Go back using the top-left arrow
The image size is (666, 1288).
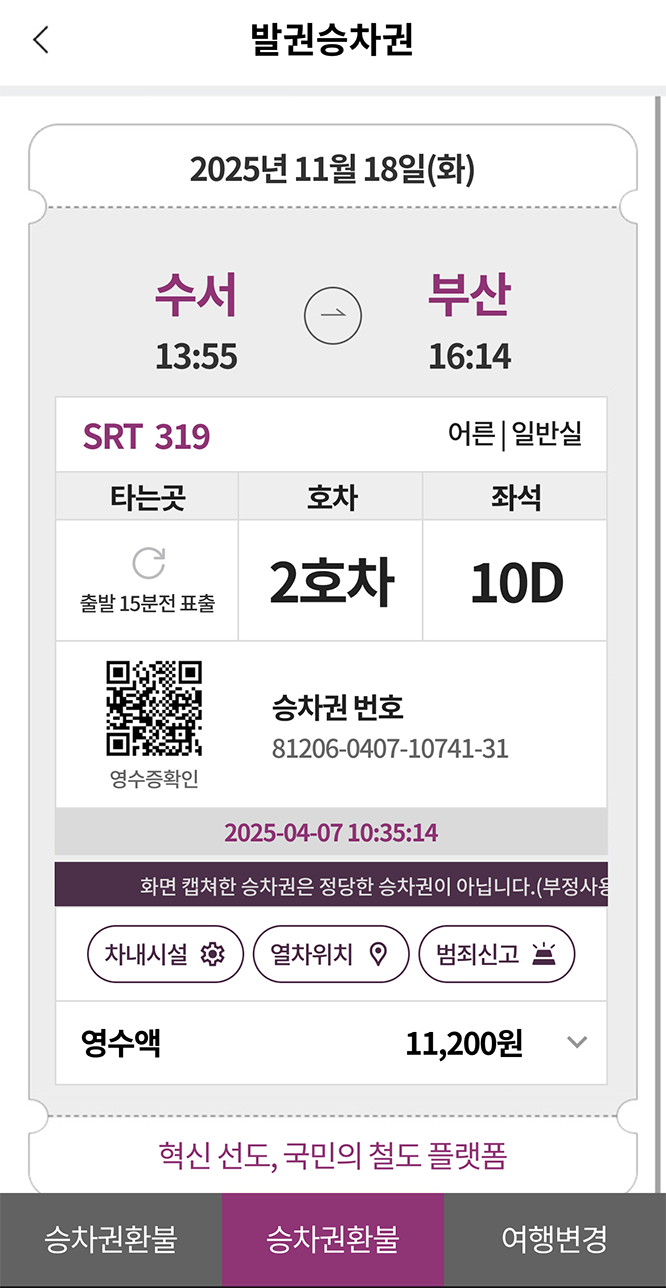40,40
